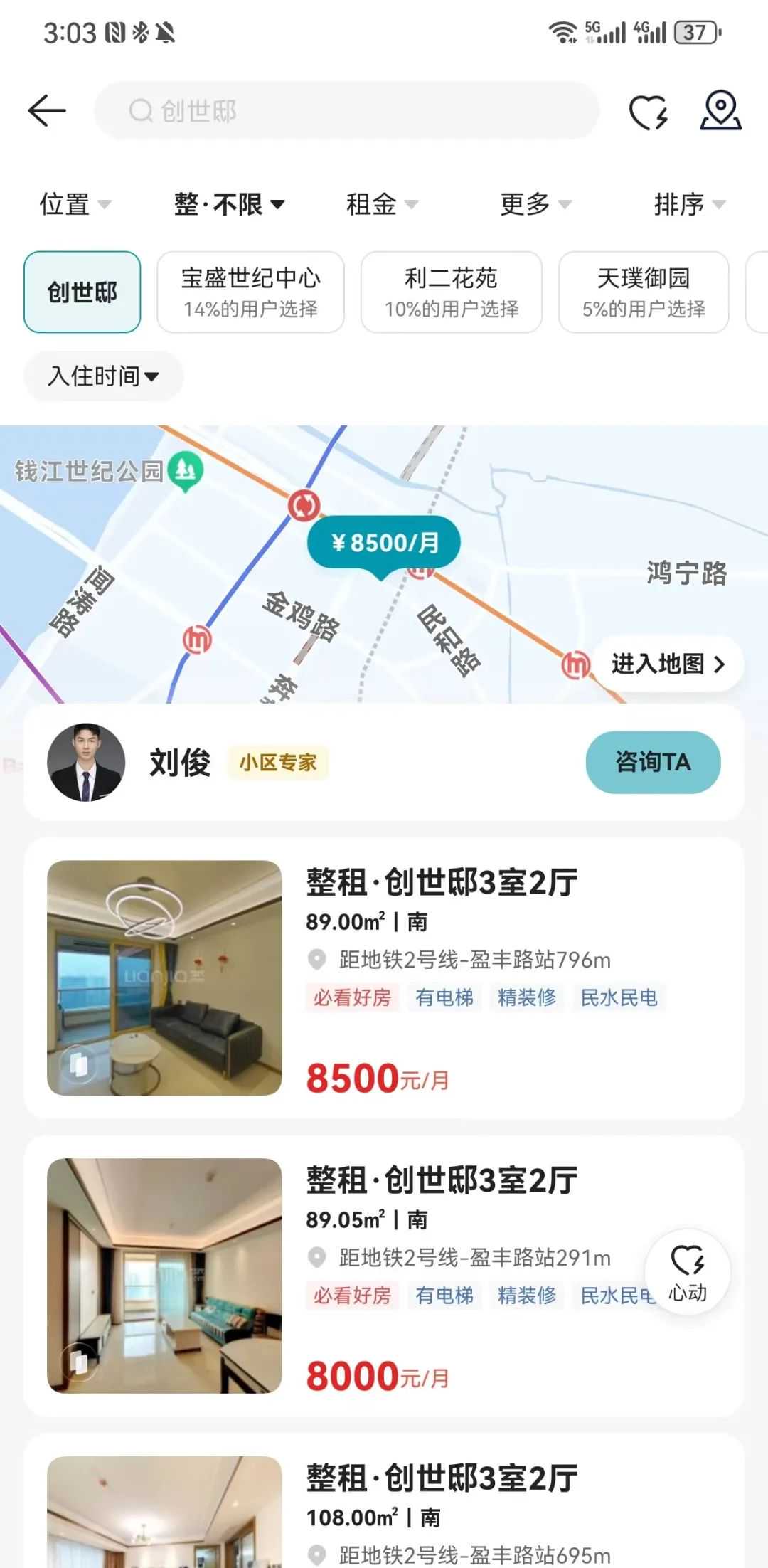Go back using the top-left arrow

pos(47,111)
